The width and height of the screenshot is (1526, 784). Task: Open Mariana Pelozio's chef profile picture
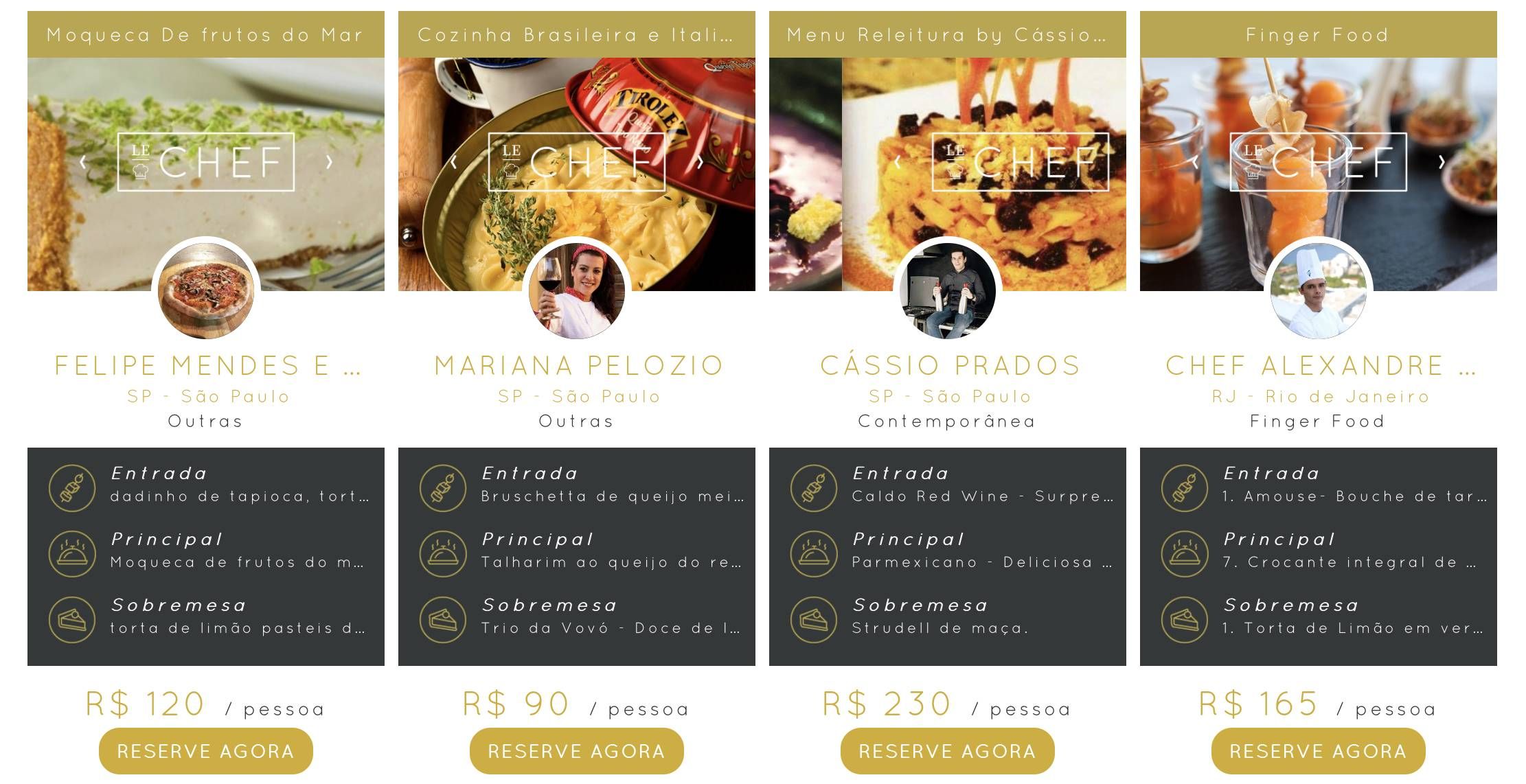[576, 291]
